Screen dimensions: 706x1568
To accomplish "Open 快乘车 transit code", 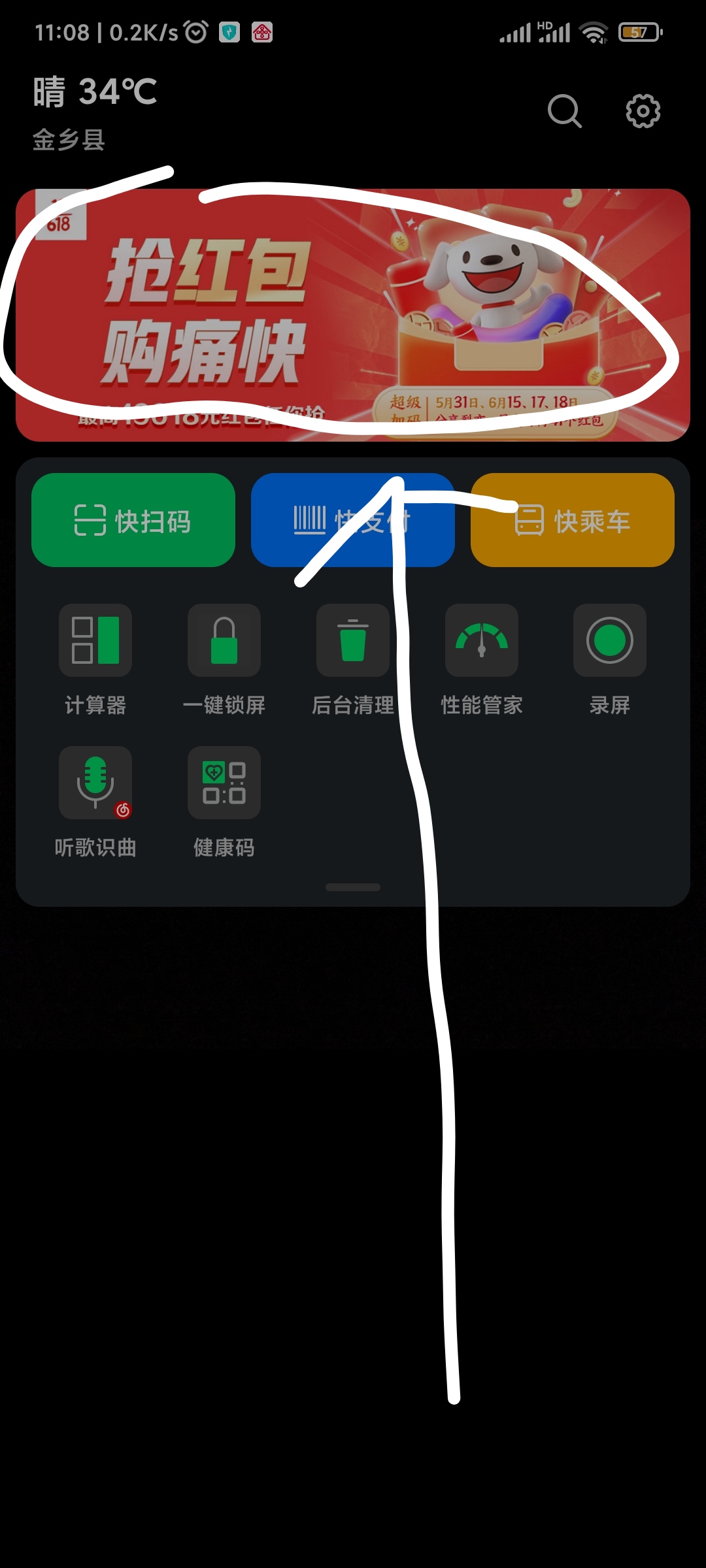I will (x=572, y=520).
